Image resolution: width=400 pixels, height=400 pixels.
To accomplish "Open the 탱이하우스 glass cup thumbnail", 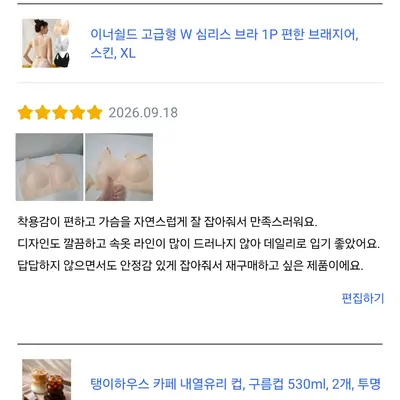I will (x=46, y=380).
